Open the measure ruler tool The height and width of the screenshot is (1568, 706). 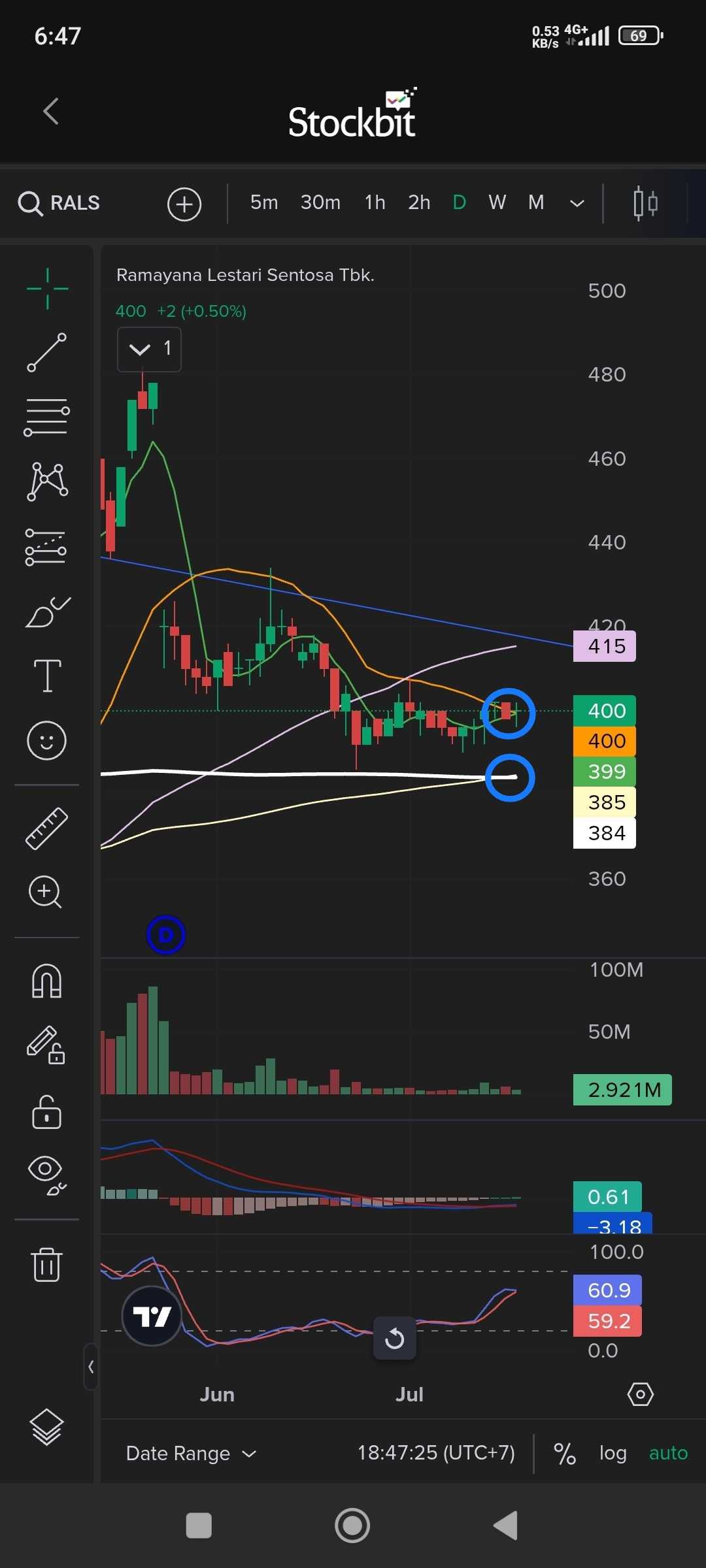coord(46,828)
